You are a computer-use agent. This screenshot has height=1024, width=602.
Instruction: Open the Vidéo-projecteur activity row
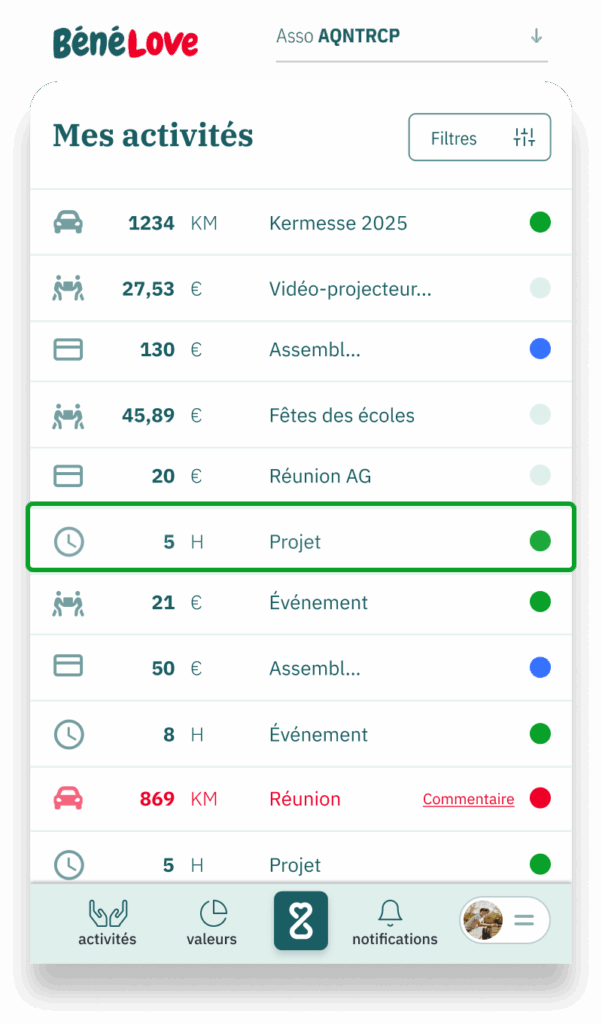pos(350,289)
